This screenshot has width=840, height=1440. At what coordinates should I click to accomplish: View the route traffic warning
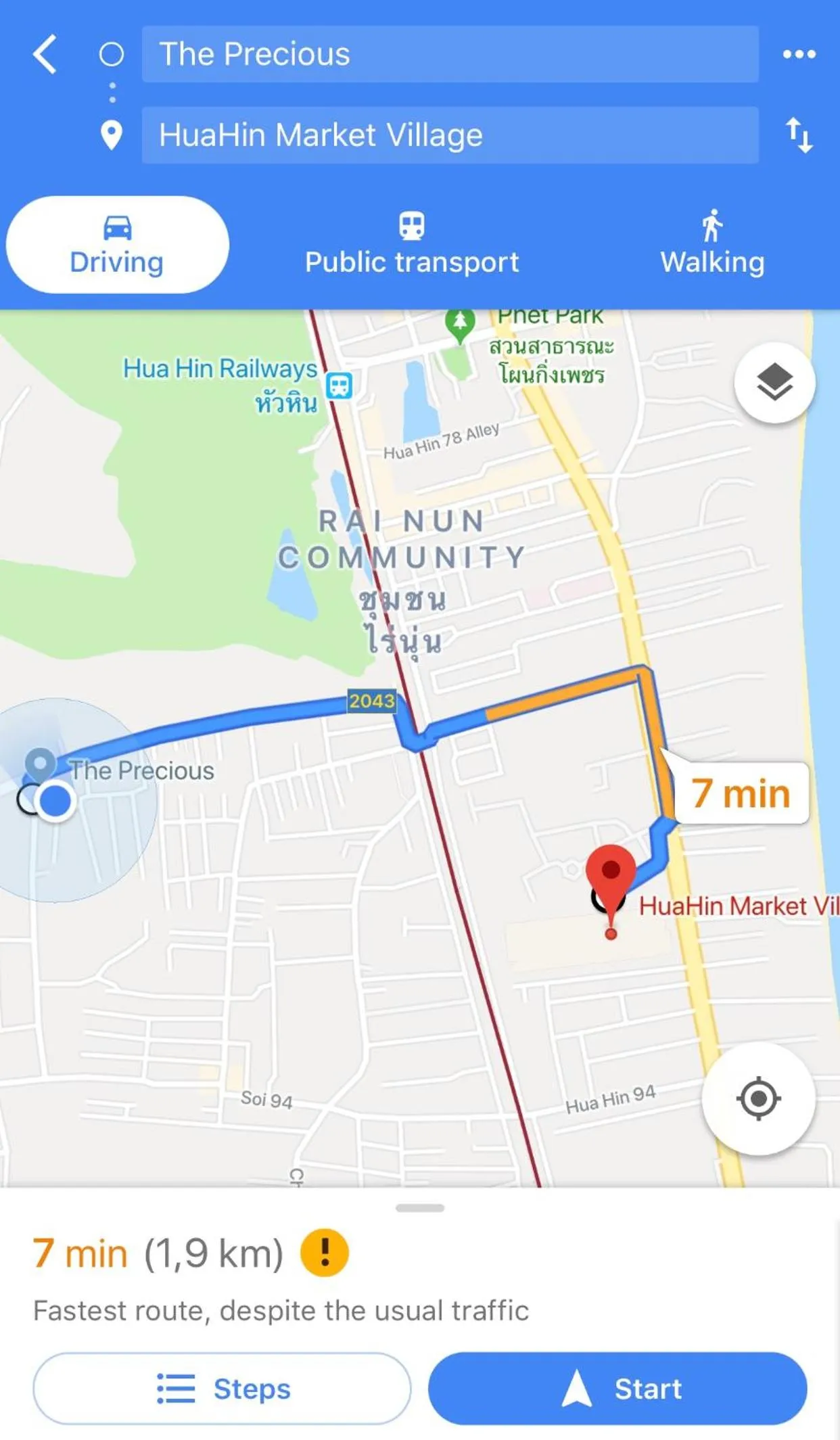325,1253
